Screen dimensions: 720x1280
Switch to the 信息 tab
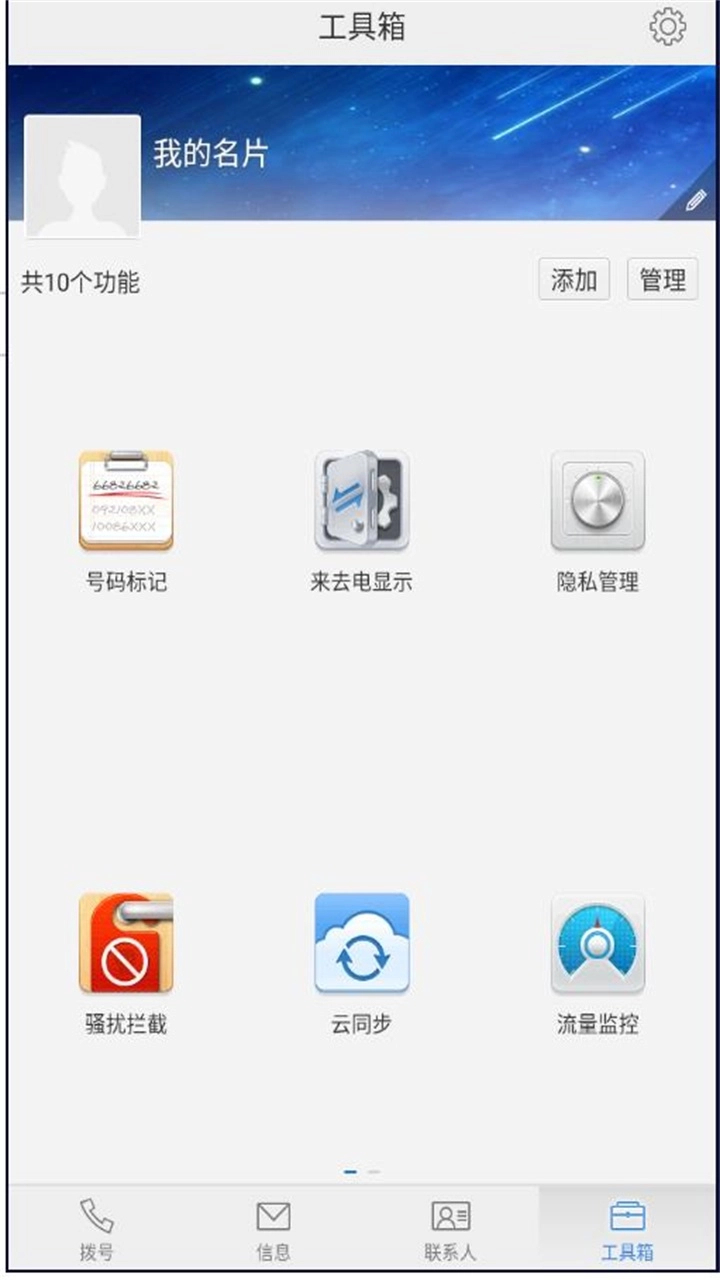[273, 1230]
